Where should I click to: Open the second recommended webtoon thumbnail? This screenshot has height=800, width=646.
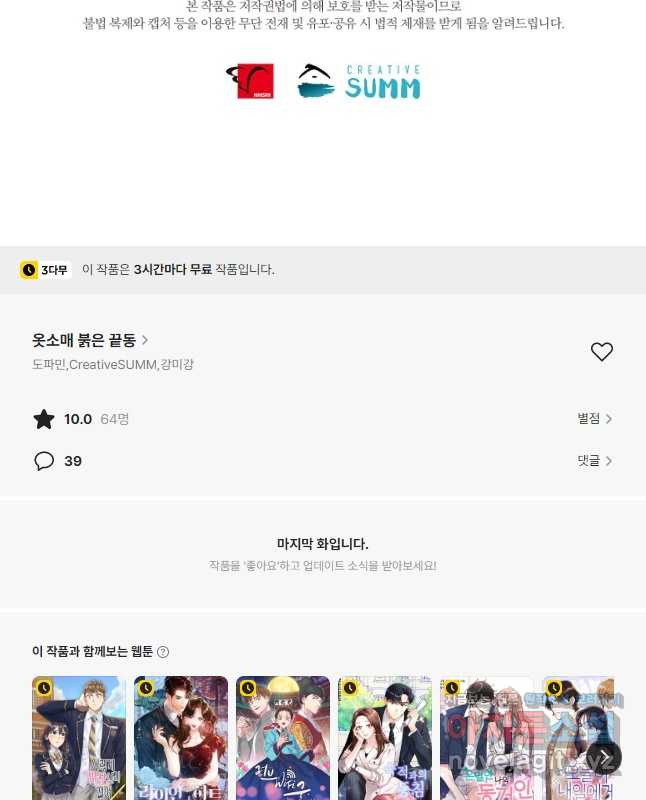coord(181,738)
